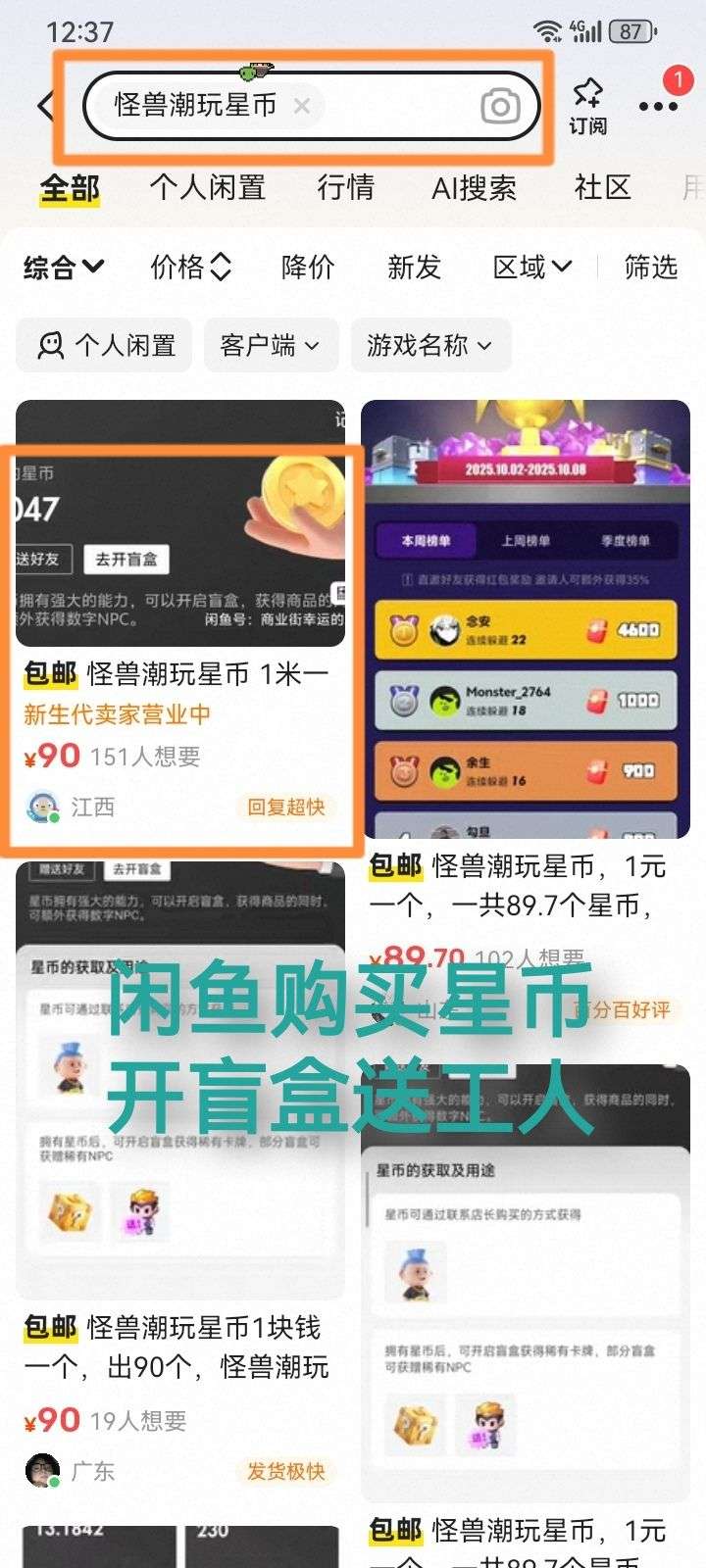Go back from search results
Screen dimensions: 706x1568
point(45,106)
